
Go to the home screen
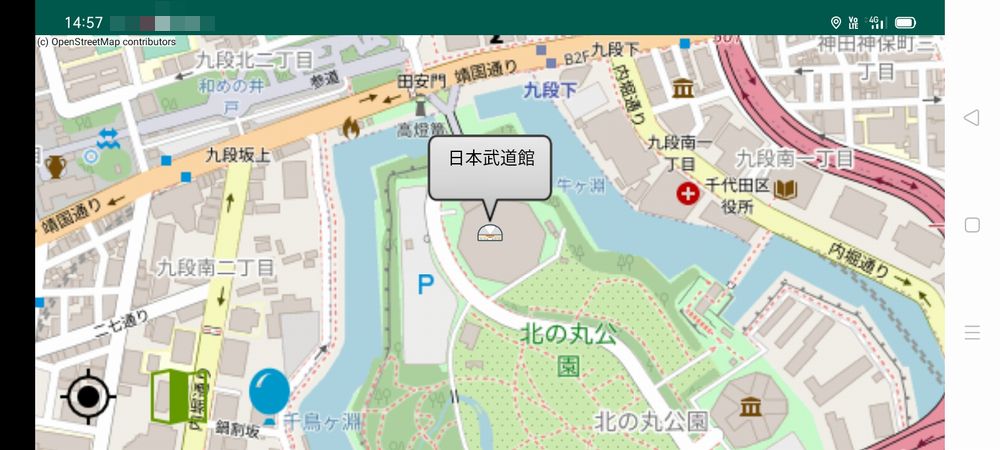(x=971, y=225)
